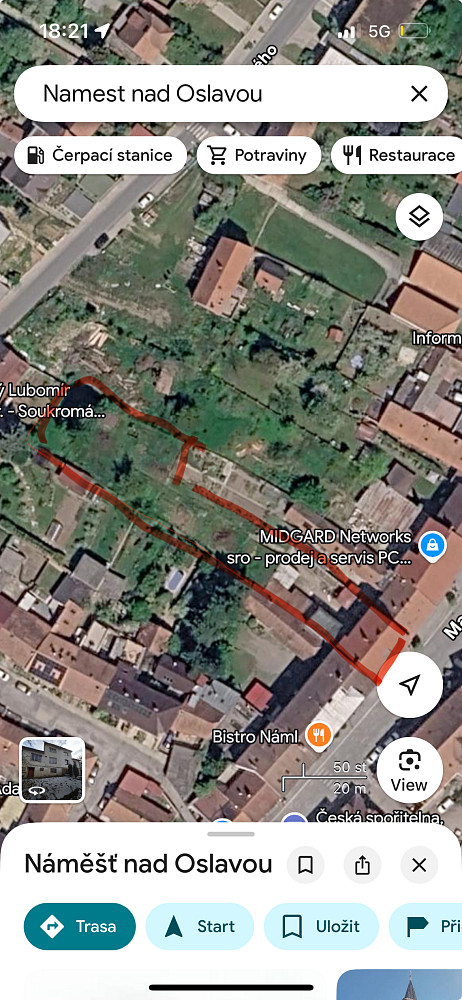Tap Start navigation button
The width and height of the screenshot is (462, 1000).
200,926
